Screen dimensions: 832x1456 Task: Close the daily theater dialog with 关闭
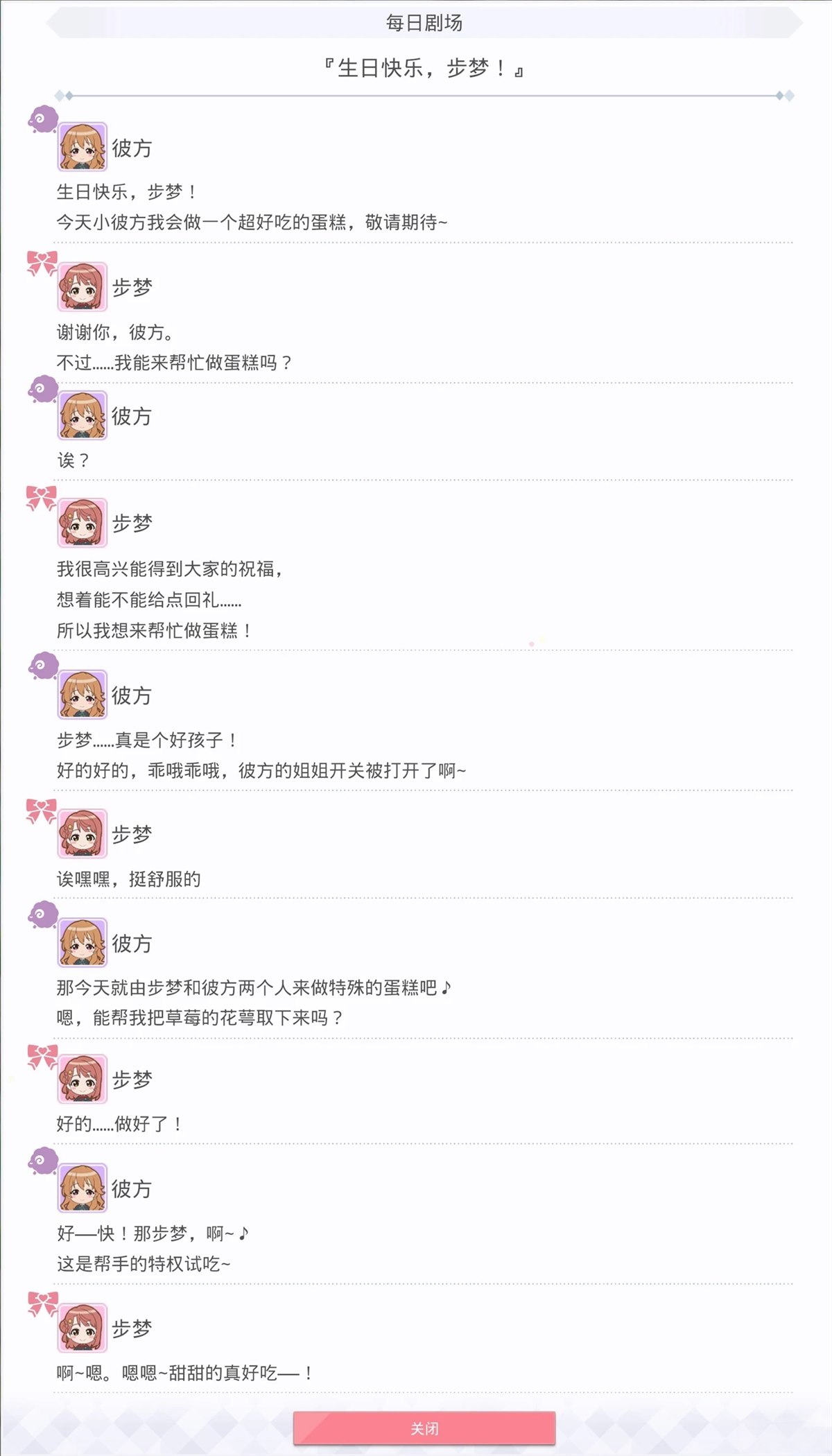tap(424, 1428)
